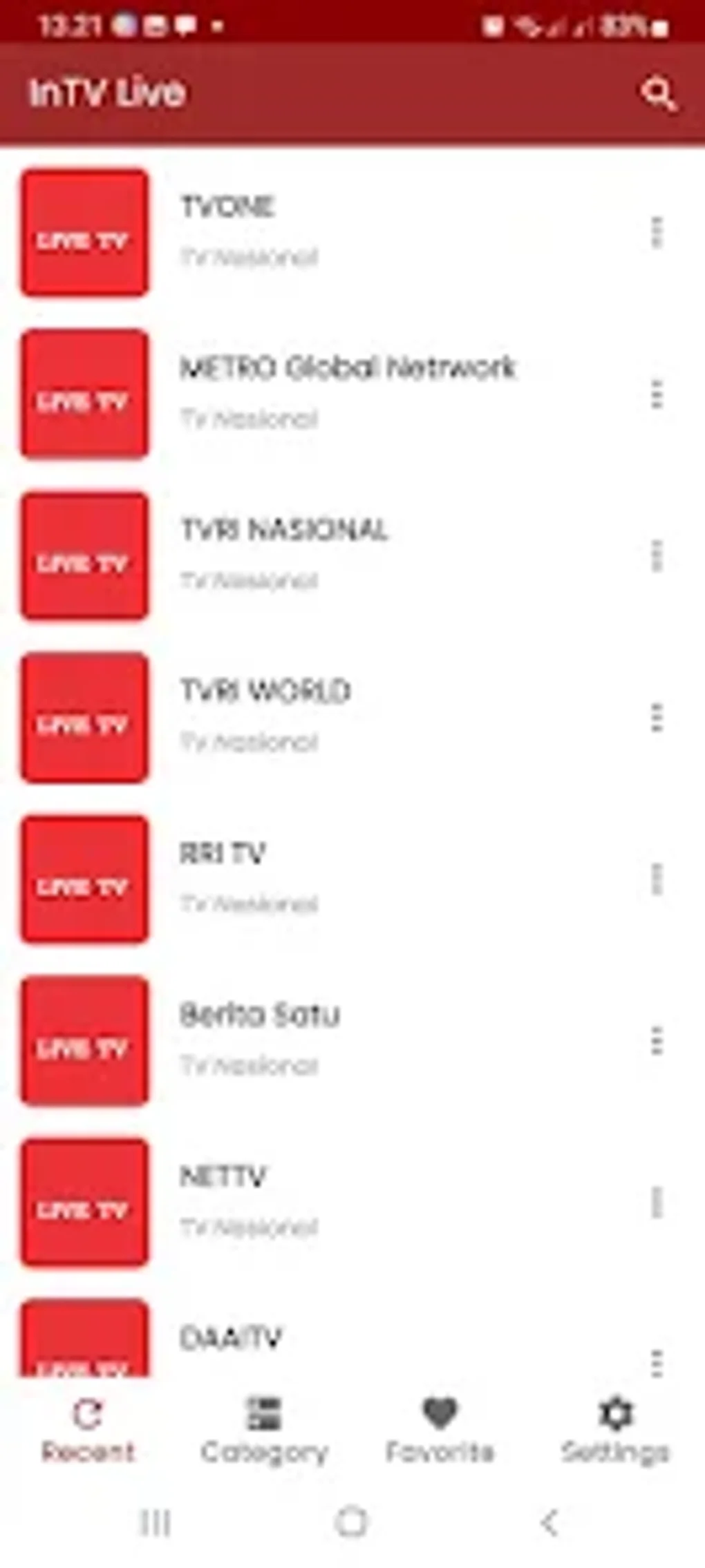Tap the three-dot menu for NETTV

click(657, 1203)
